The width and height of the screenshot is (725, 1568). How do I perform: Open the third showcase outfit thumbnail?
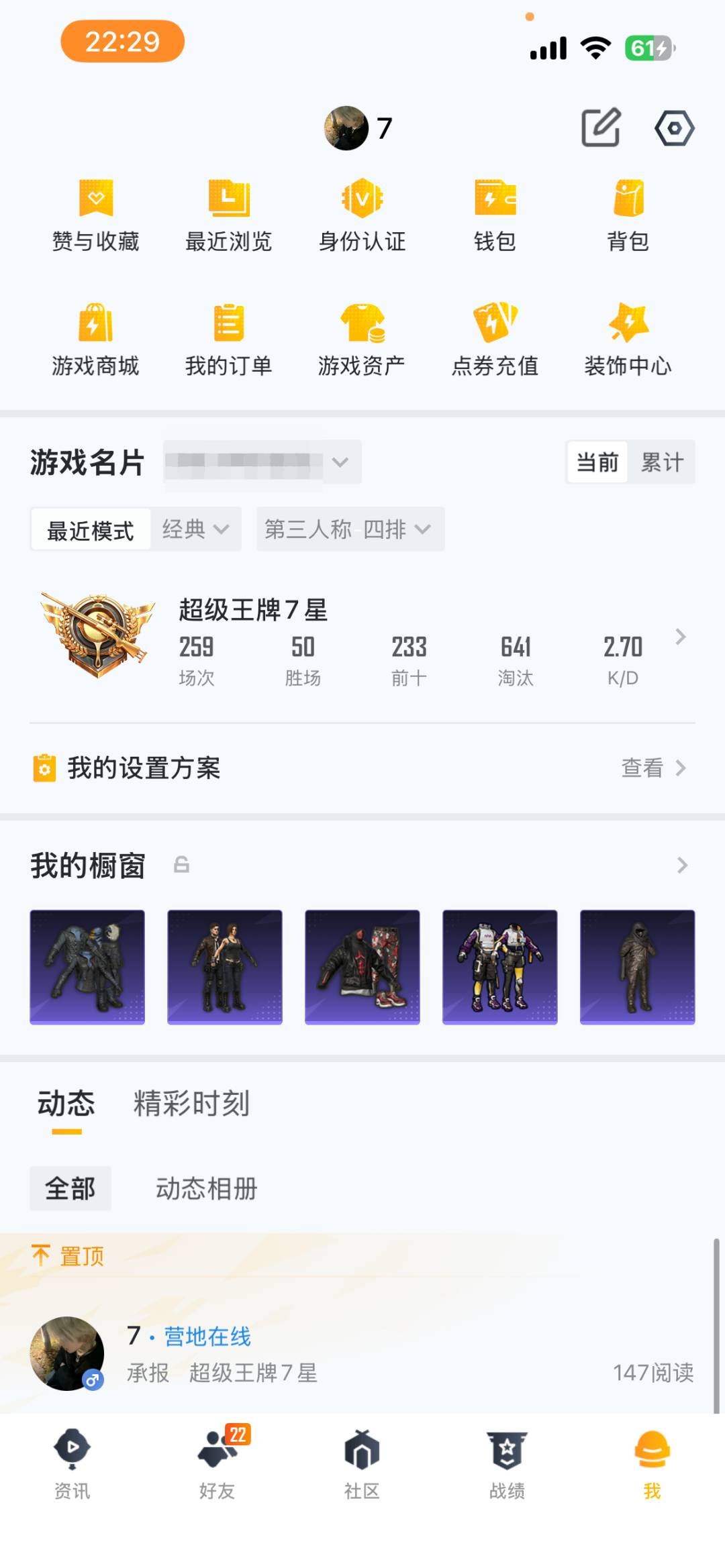(362, 965)
